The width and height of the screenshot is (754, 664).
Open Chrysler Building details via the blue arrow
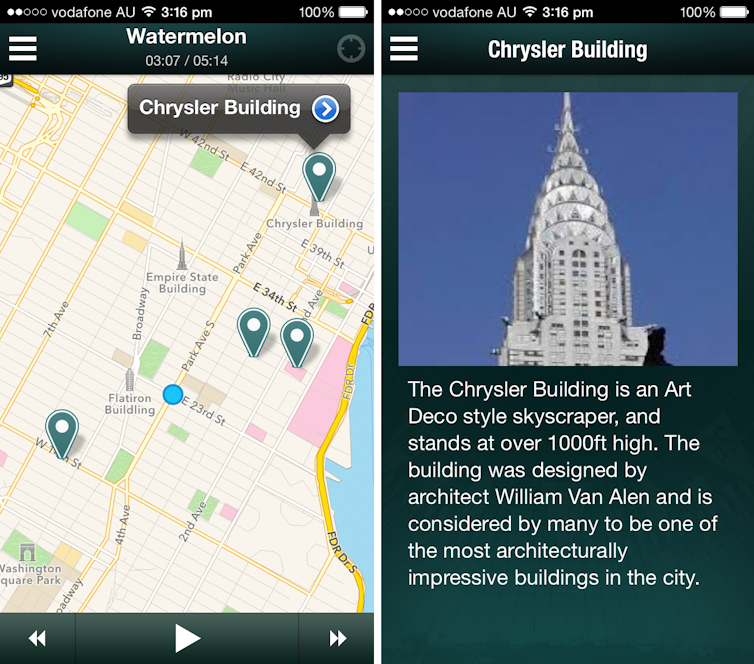pos(325,108)
